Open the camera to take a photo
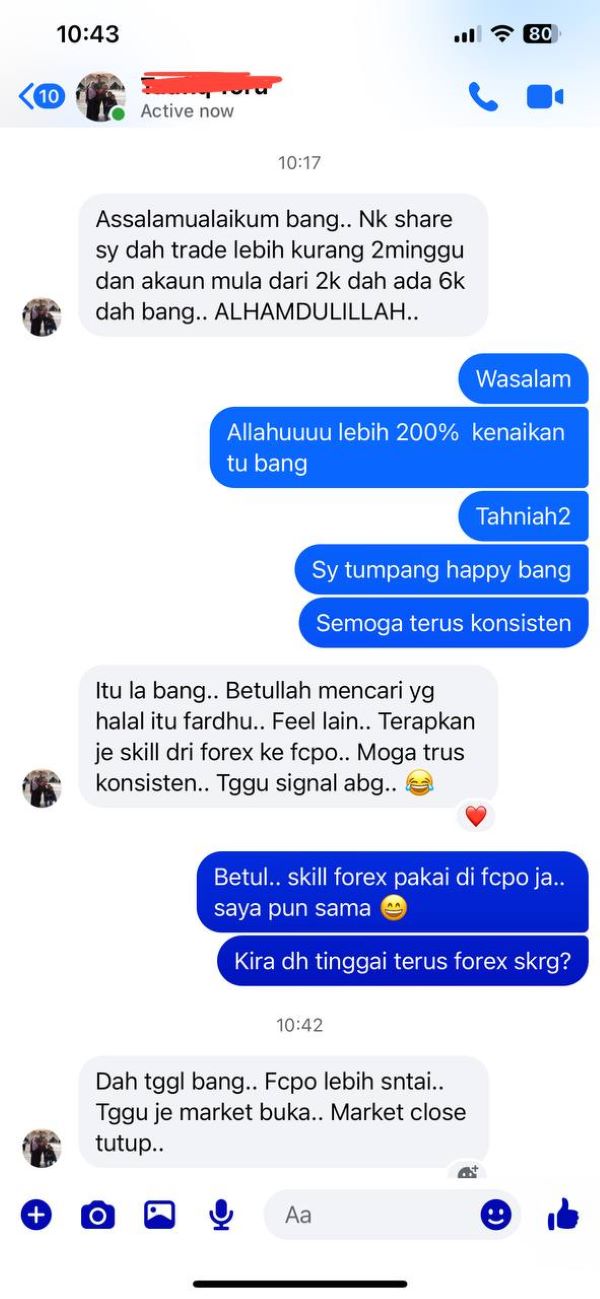The image size is (600, 1299). coord(97,1215)
